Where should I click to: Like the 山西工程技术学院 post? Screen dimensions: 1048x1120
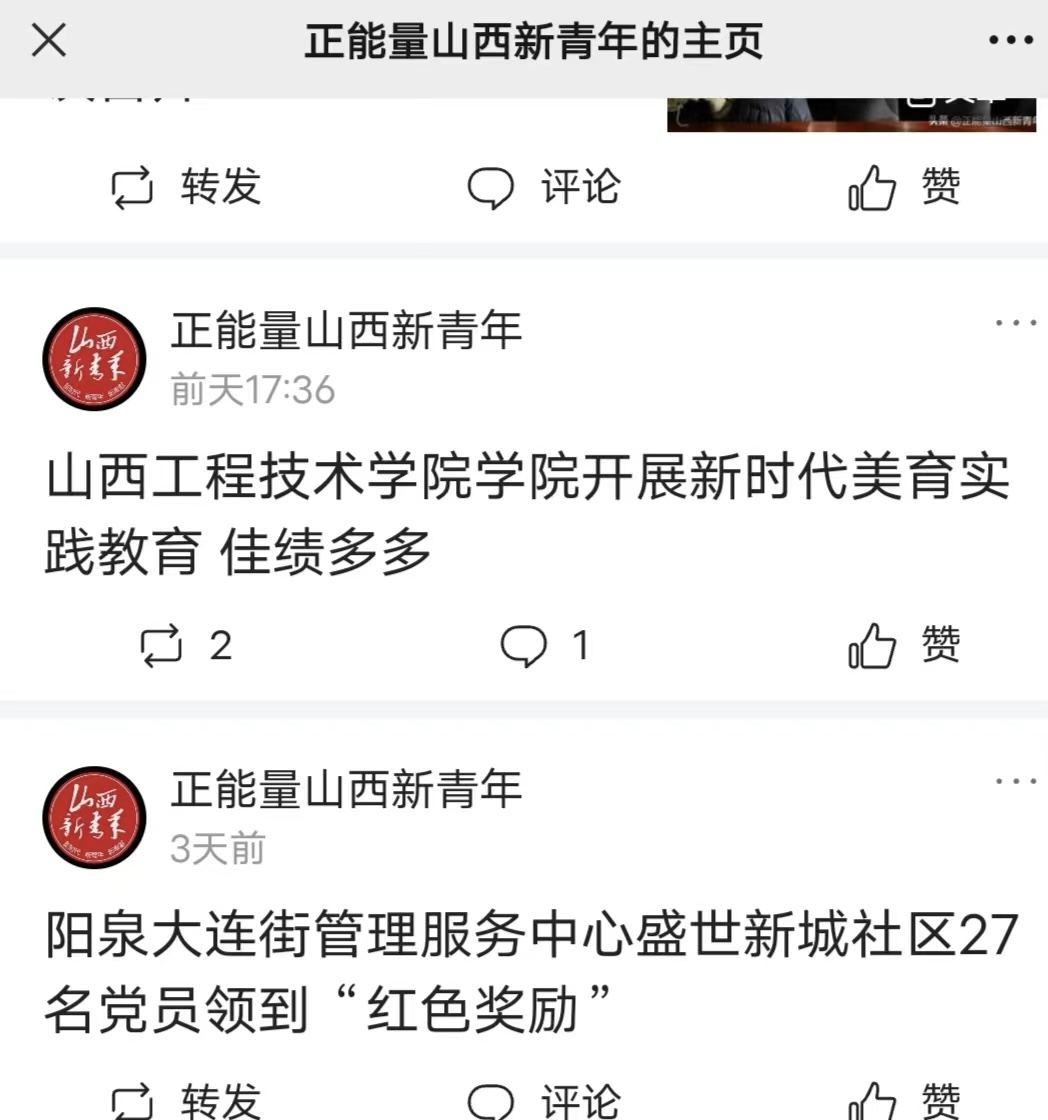tap(903, 646)
